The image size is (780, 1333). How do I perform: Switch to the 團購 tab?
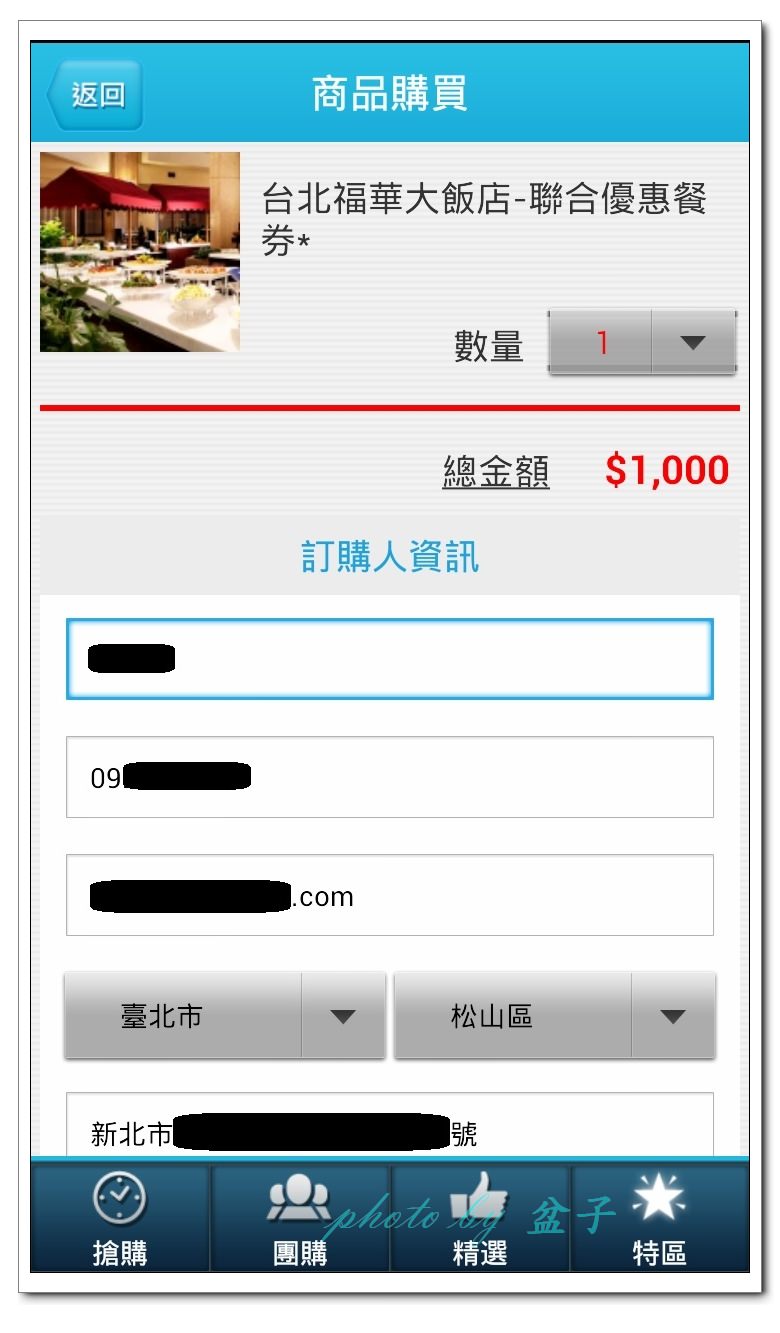300,1218
